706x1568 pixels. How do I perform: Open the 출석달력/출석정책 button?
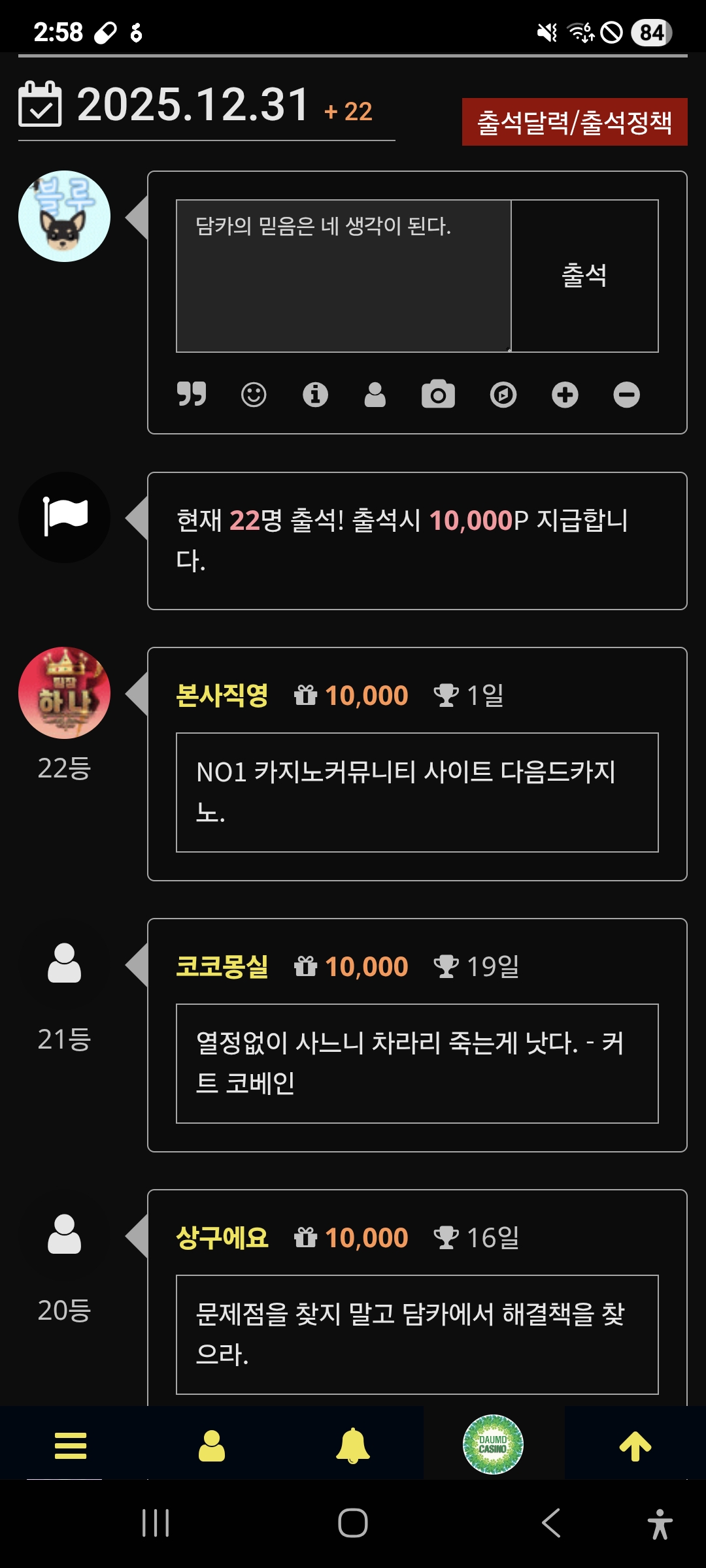pos(574,122)
